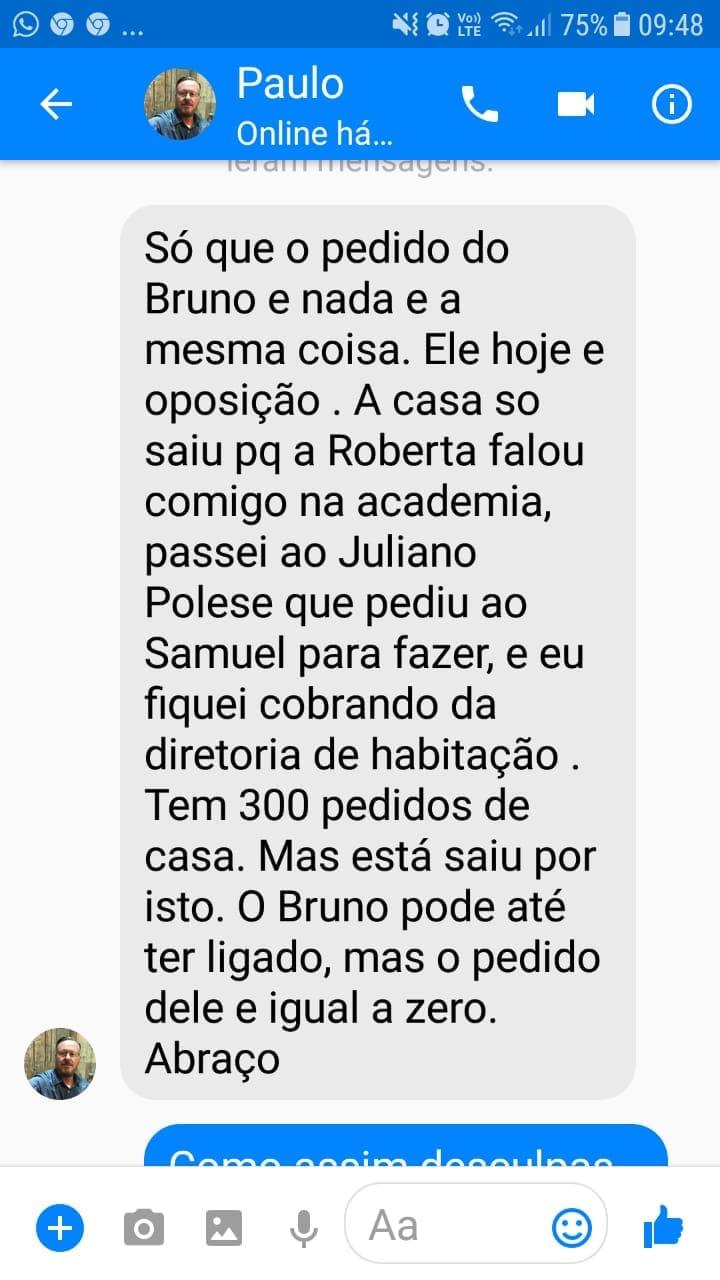Open conversation info for Paulo
The image size is (720, 1280).
click(x=672, y=104)
